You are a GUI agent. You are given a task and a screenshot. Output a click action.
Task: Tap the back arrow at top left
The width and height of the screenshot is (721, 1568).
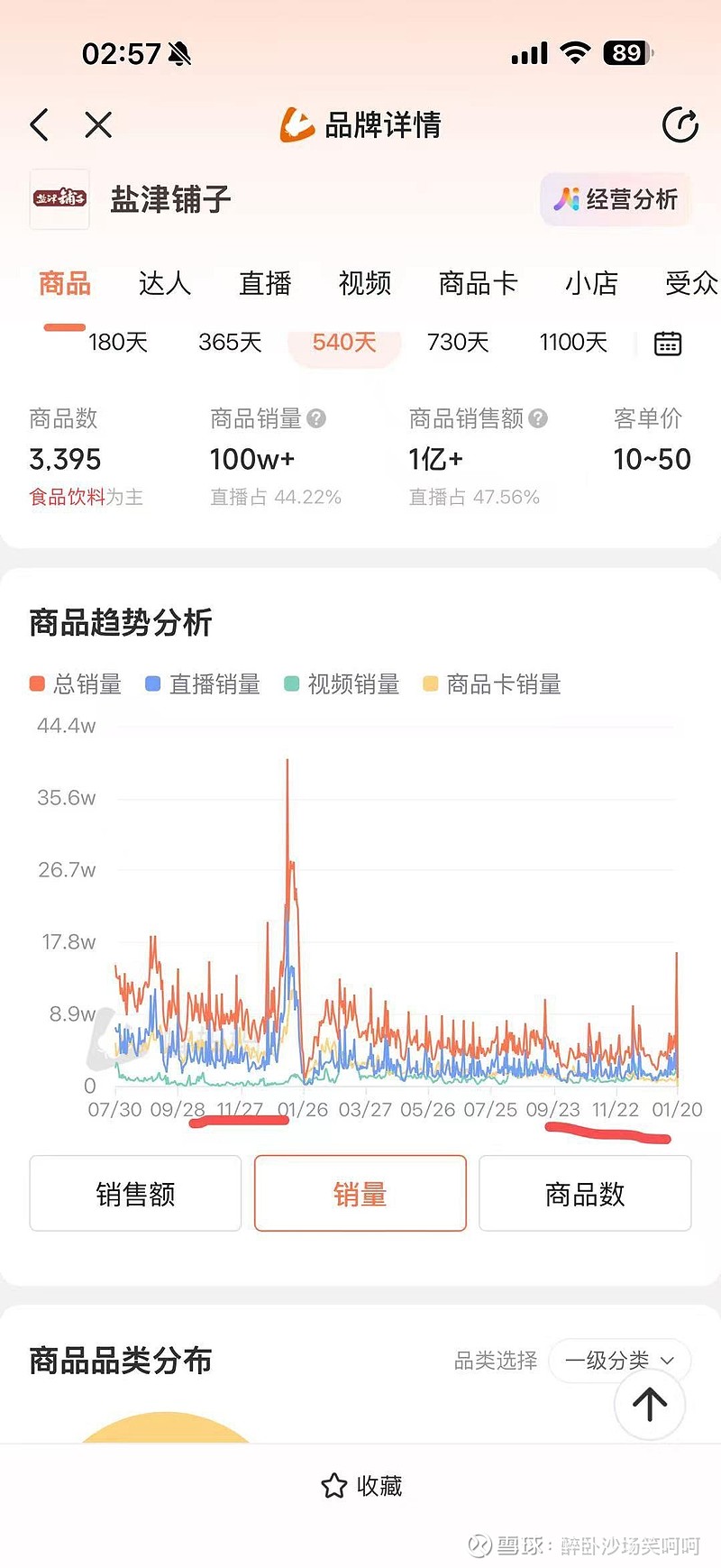(x=39, y=125)
